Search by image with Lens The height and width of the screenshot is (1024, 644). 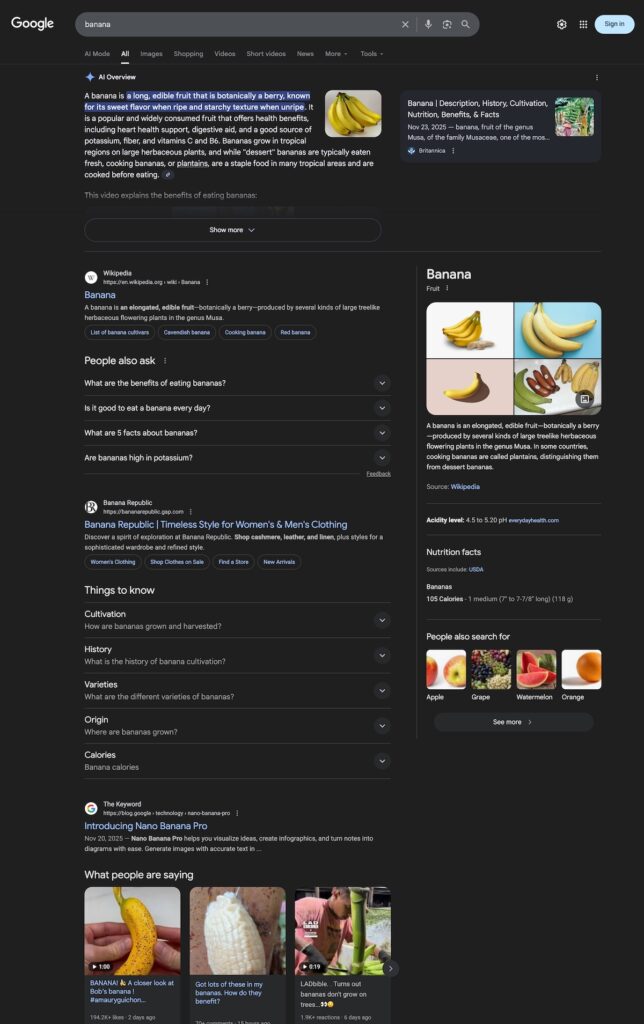coord(447,24)
